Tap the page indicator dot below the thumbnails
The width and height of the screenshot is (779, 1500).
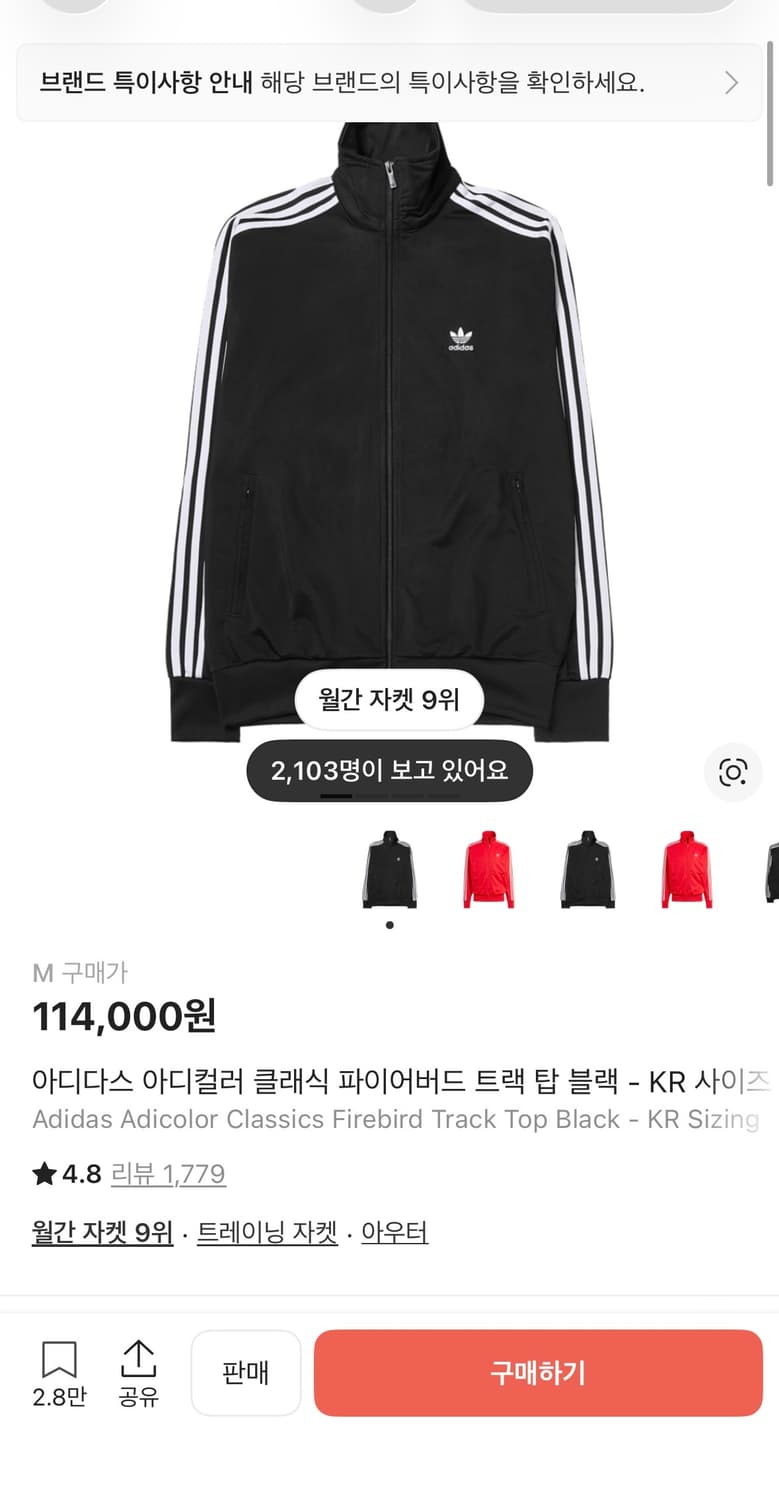point(389,925)
